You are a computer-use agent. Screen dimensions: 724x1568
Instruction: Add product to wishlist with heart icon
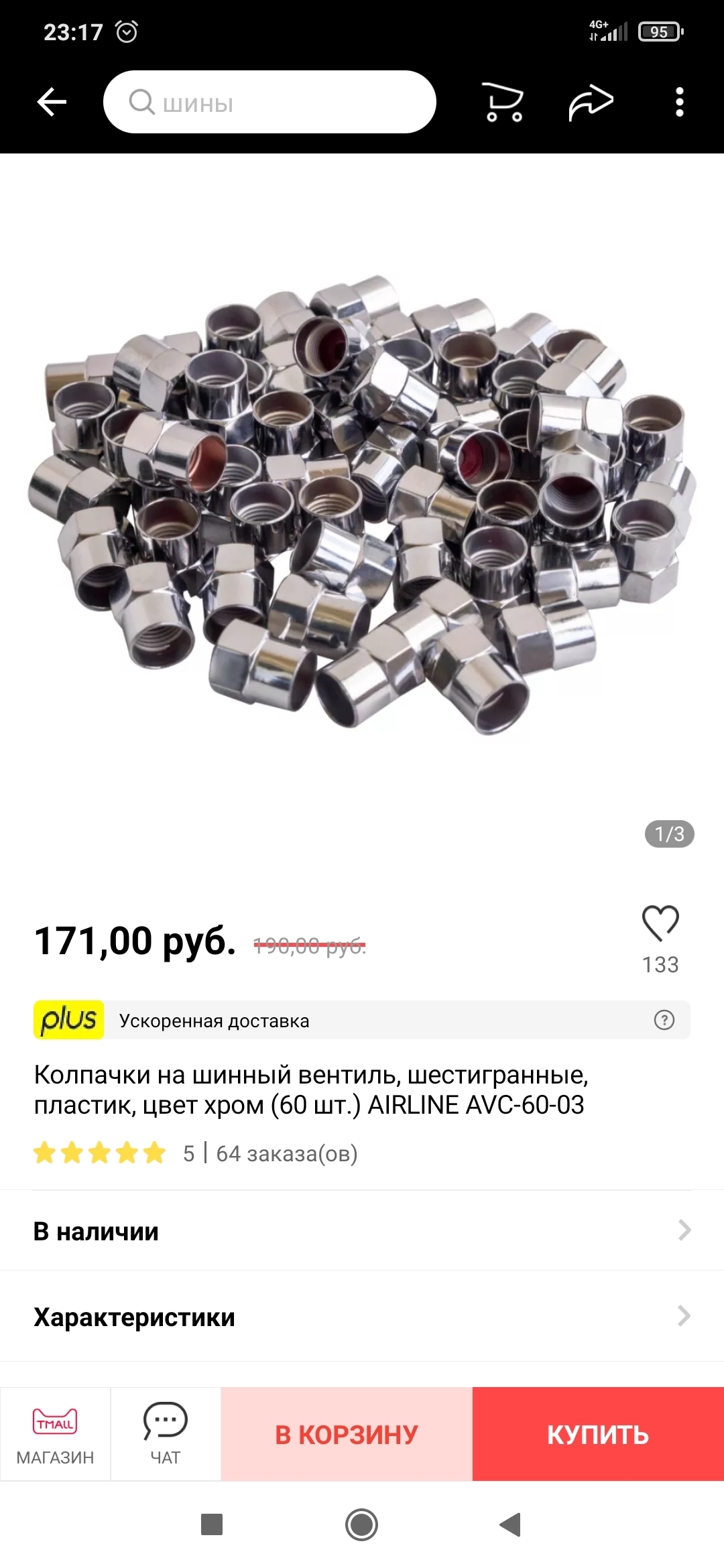pyautogui.click(x=660, y=923)
